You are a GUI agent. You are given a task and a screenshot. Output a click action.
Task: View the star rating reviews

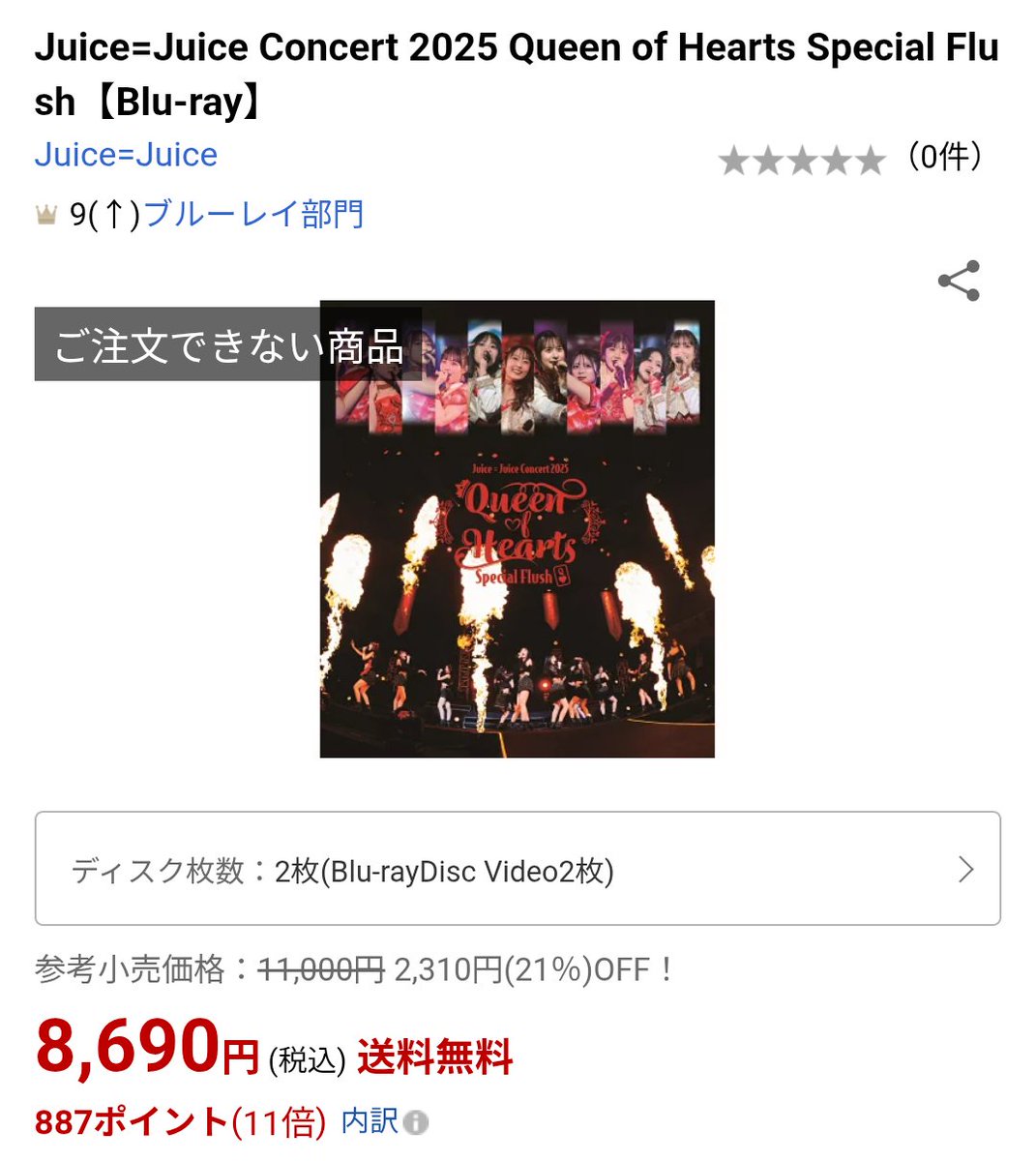[x=801, y=160]
